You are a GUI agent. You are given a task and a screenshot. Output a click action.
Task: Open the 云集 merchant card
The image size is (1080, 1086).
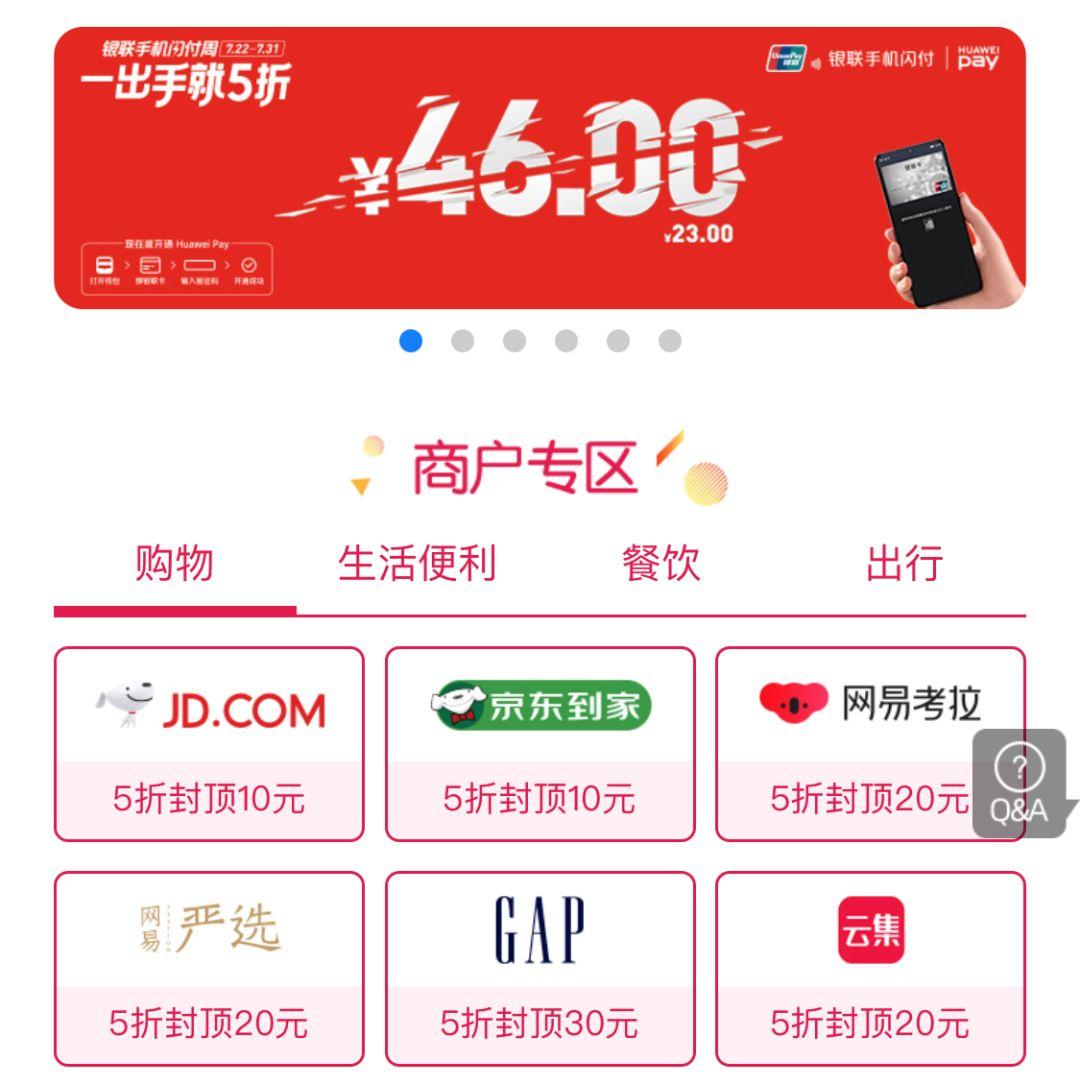coord(870,967)
